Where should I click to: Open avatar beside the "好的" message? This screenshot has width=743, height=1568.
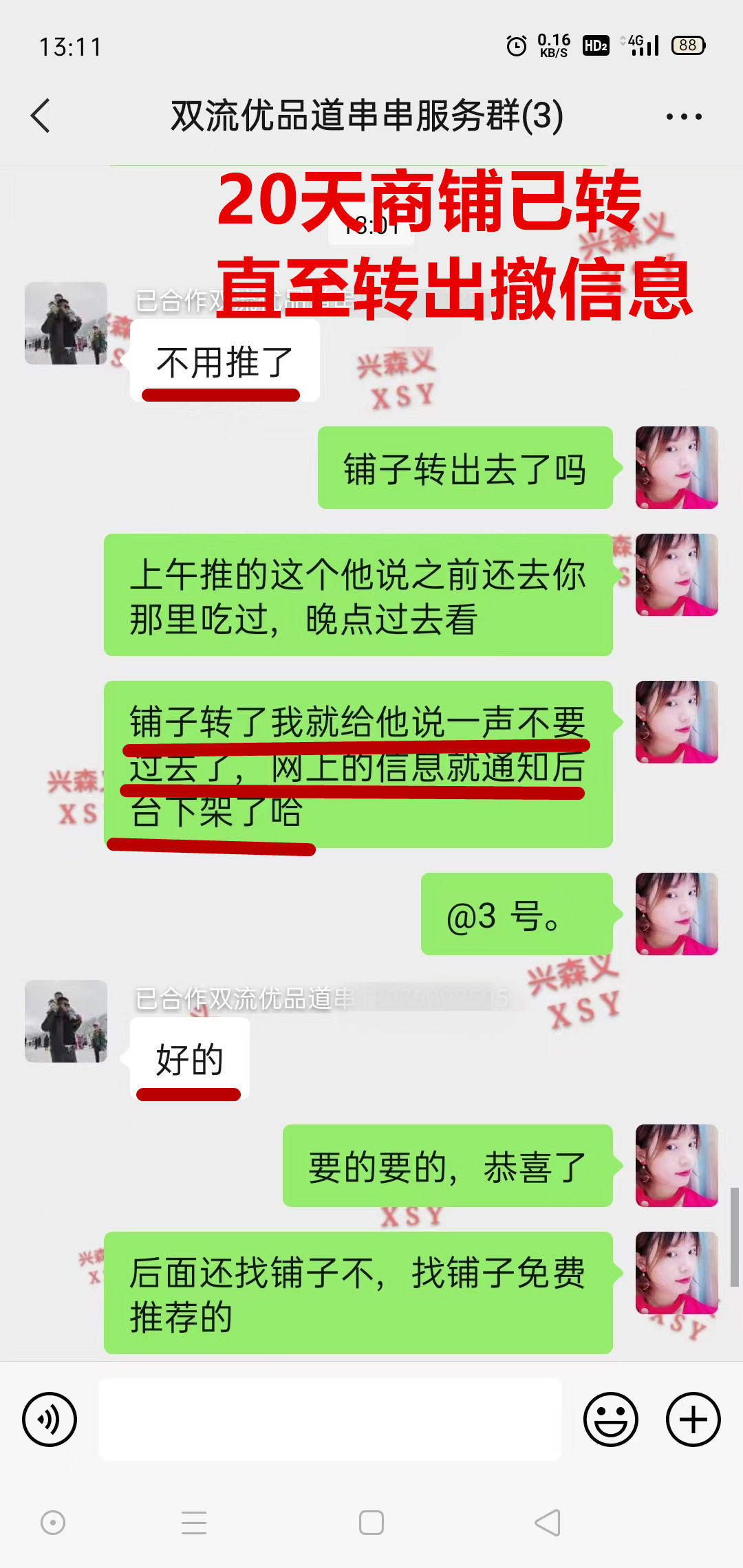66,1021
